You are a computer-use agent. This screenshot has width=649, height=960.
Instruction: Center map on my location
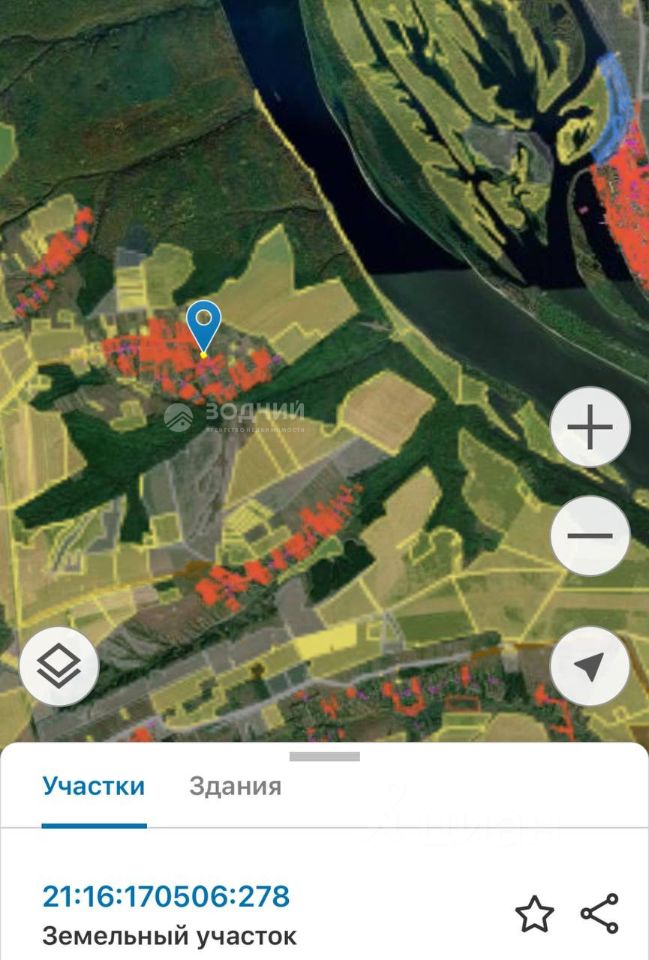pyautogui.click(x=590, y=666)
